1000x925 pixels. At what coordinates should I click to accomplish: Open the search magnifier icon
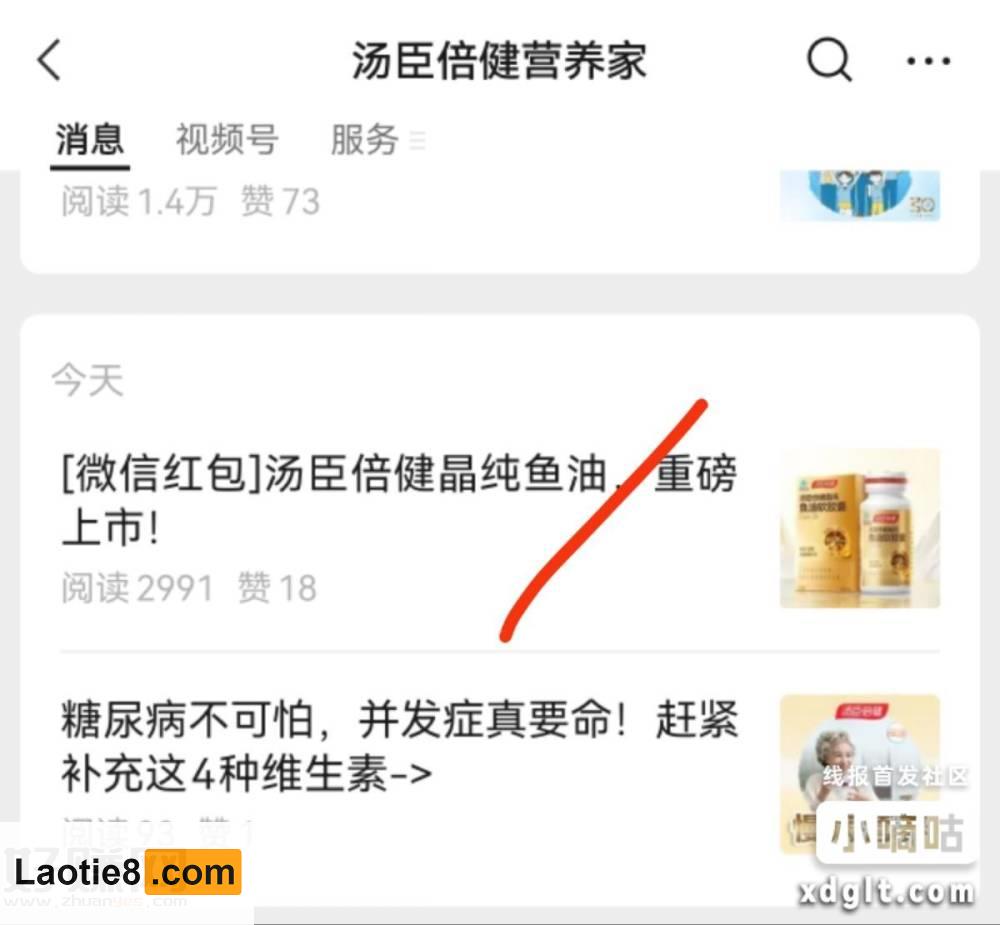coord(828,61)
